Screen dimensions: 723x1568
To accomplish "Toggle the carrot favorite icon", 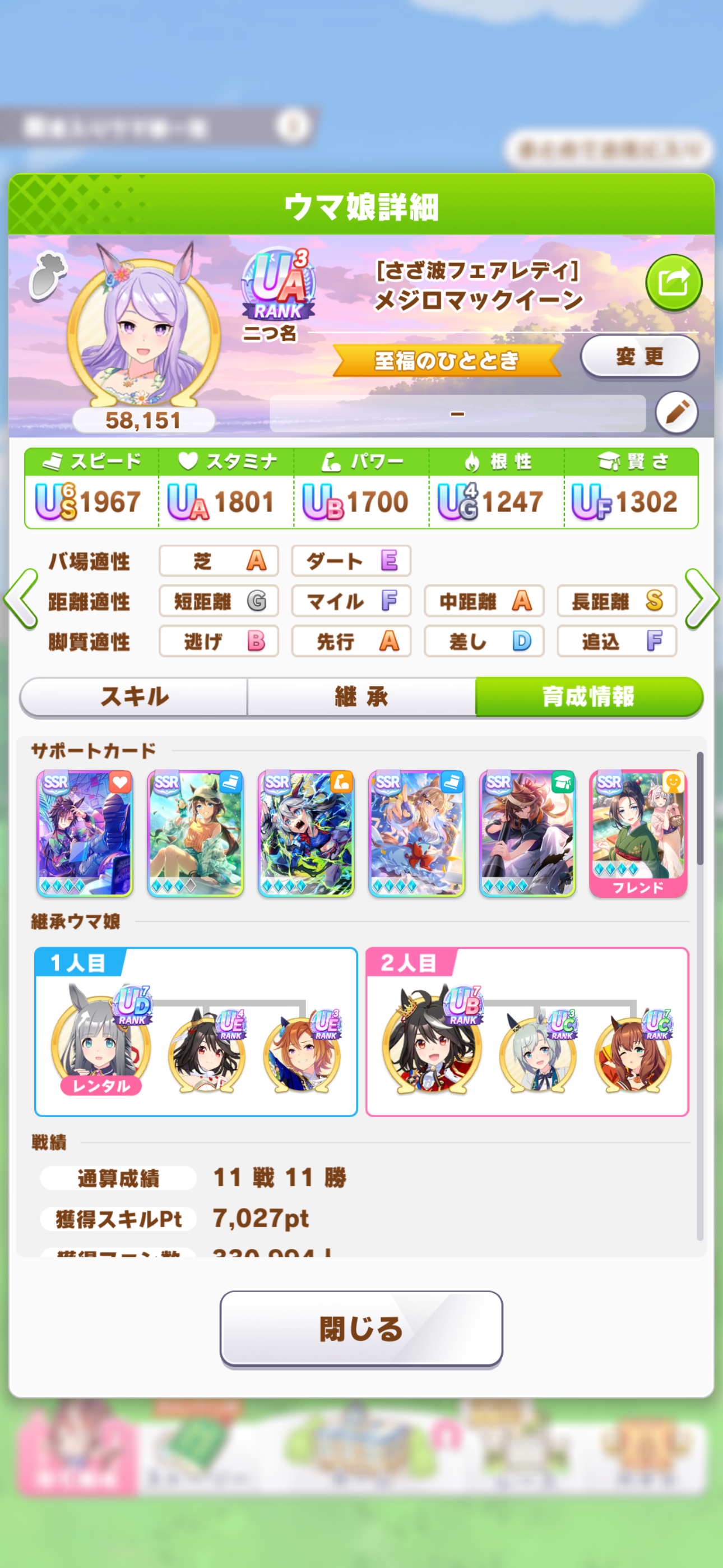I will click(x=48, y=276).
